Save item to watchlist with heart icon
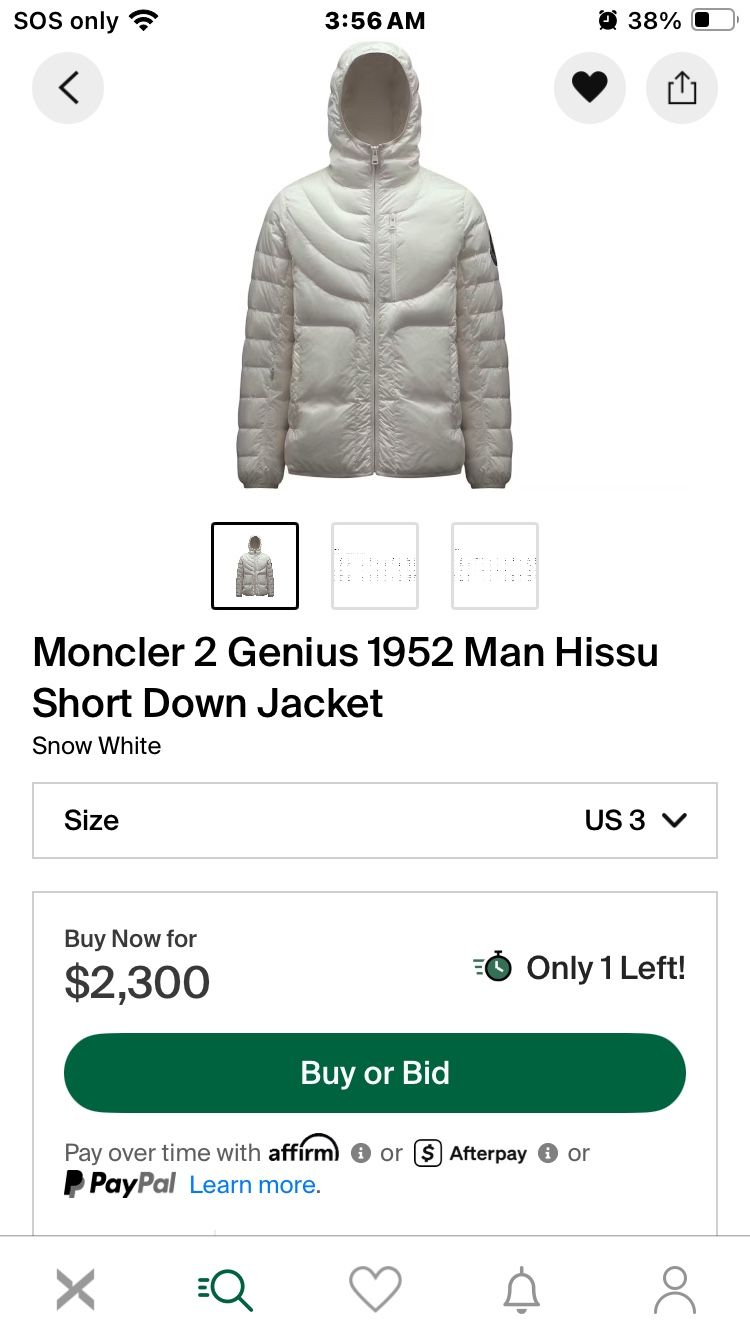 (590, 88)
